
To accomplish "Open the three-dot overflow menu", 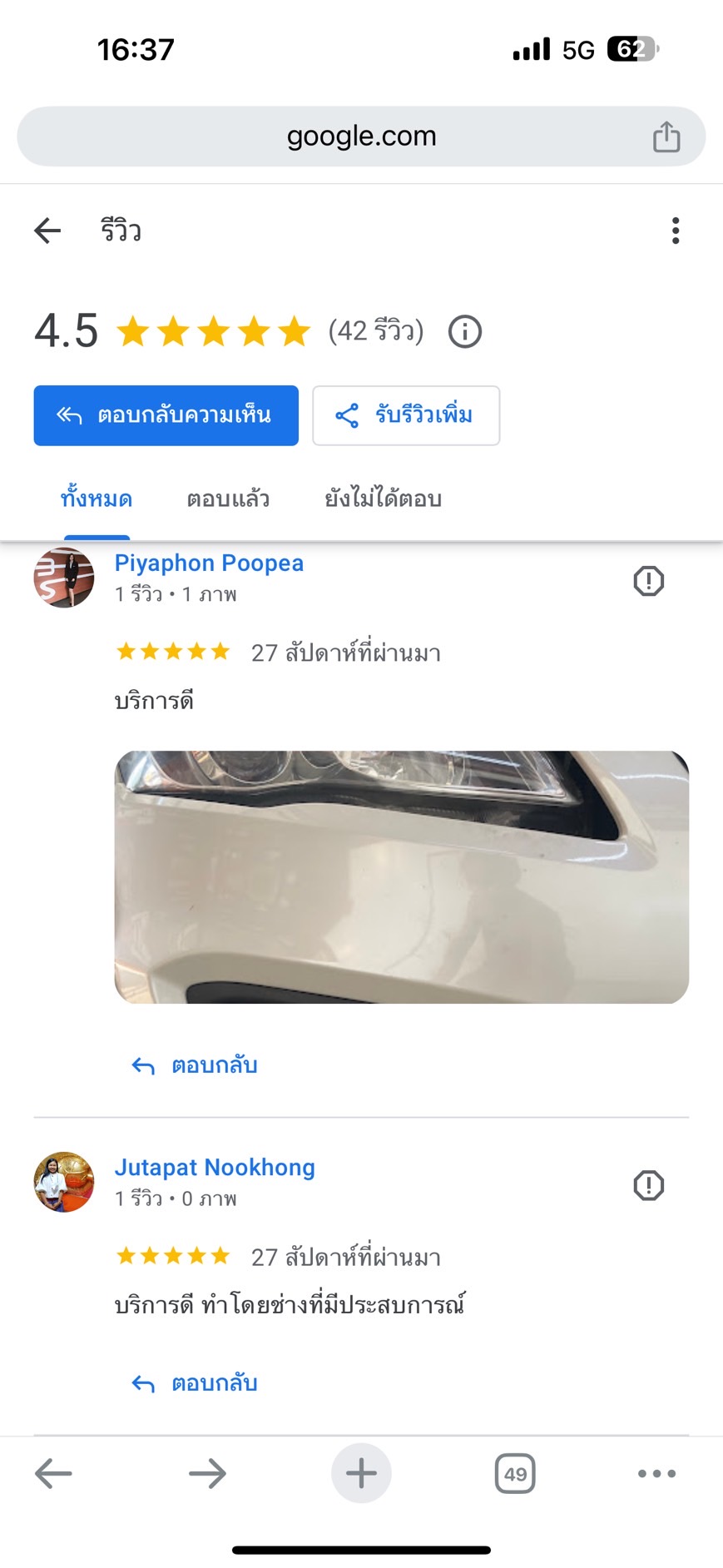I will click(675, 231).
